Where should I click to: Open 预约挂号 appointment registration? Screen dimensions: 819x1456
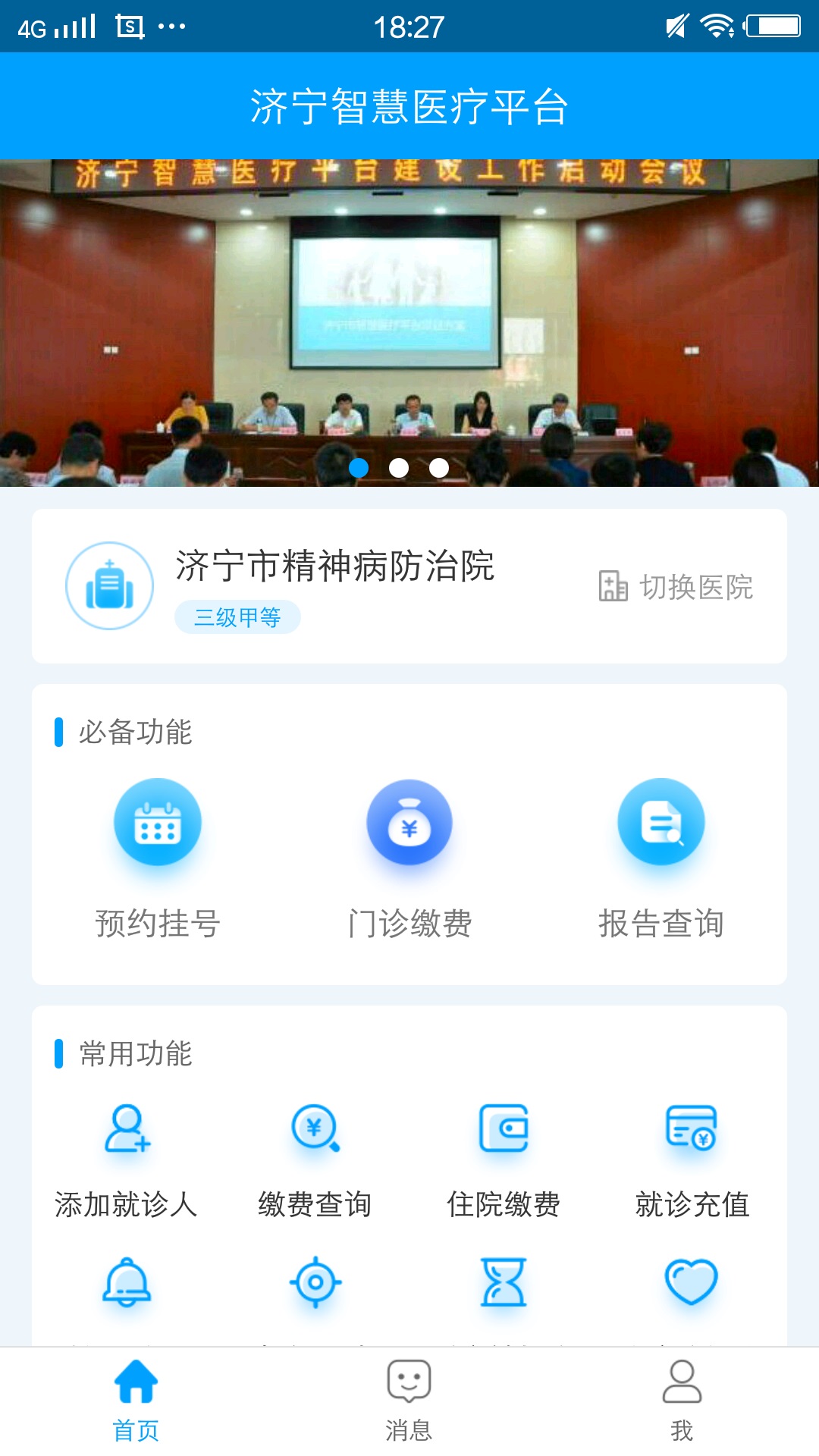(158, 857)
